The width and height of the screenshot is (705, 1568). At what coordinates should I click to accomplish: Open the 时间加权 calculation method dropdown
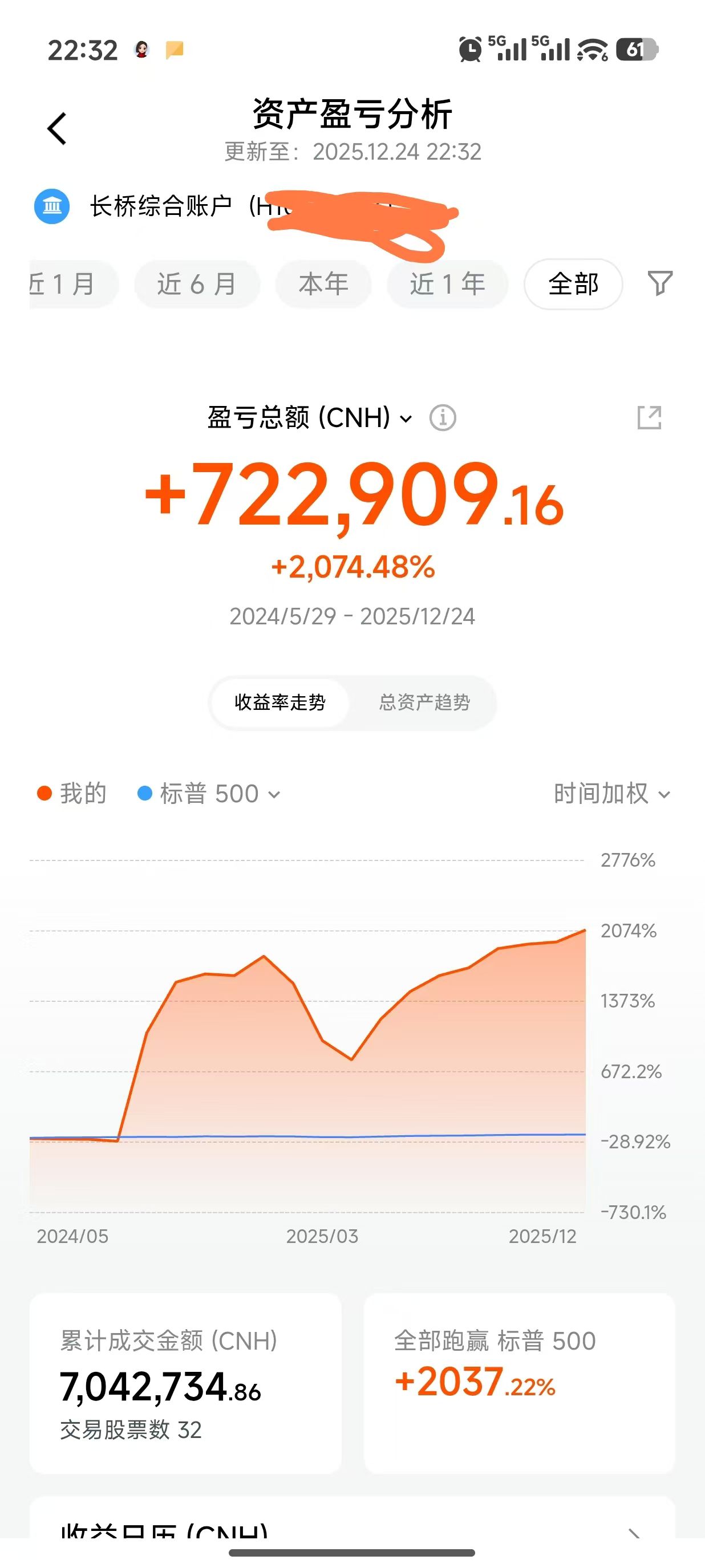[x=611, y=794]
